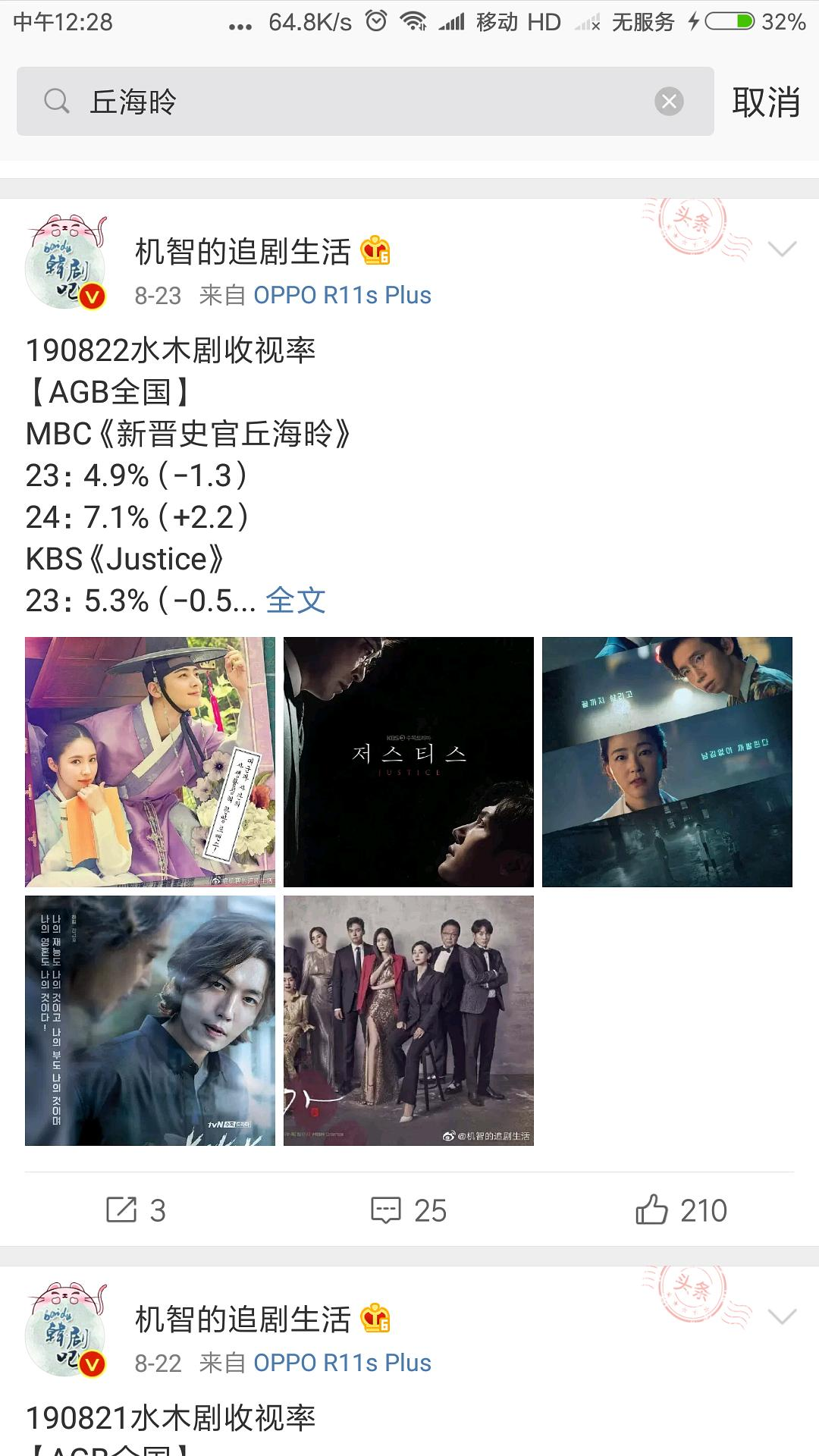The image size is (819, 1456).
Task: Clear the search text
Action: [x=669, y=102]
